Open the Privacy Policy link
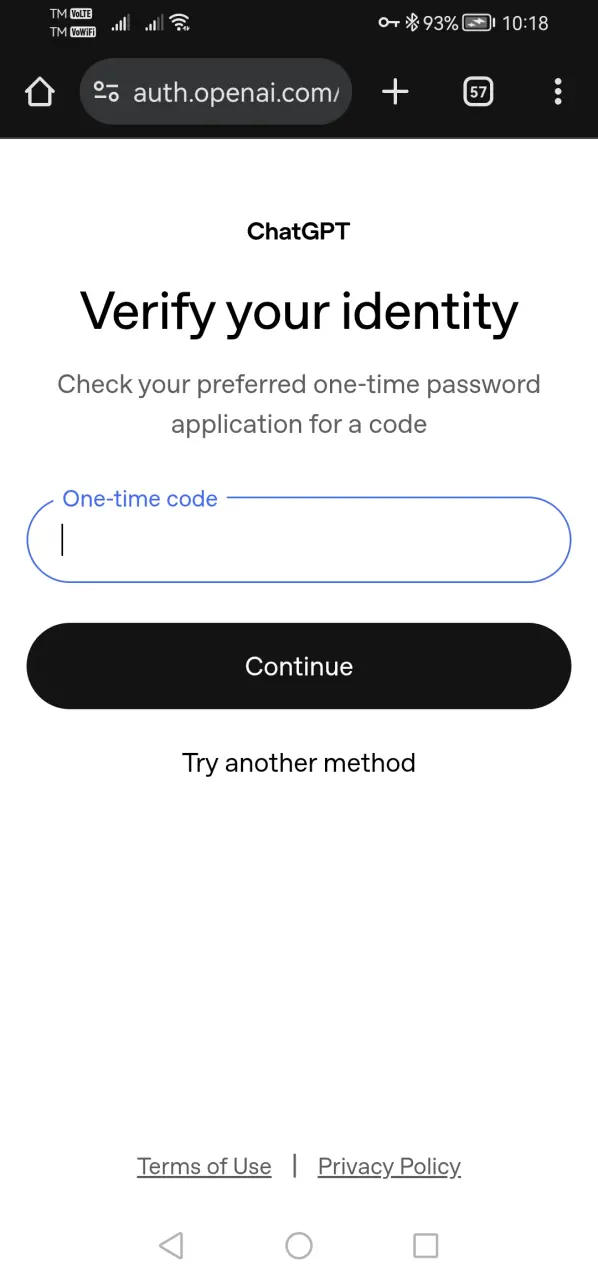The image size is (598, 1280). point(389,1166)
